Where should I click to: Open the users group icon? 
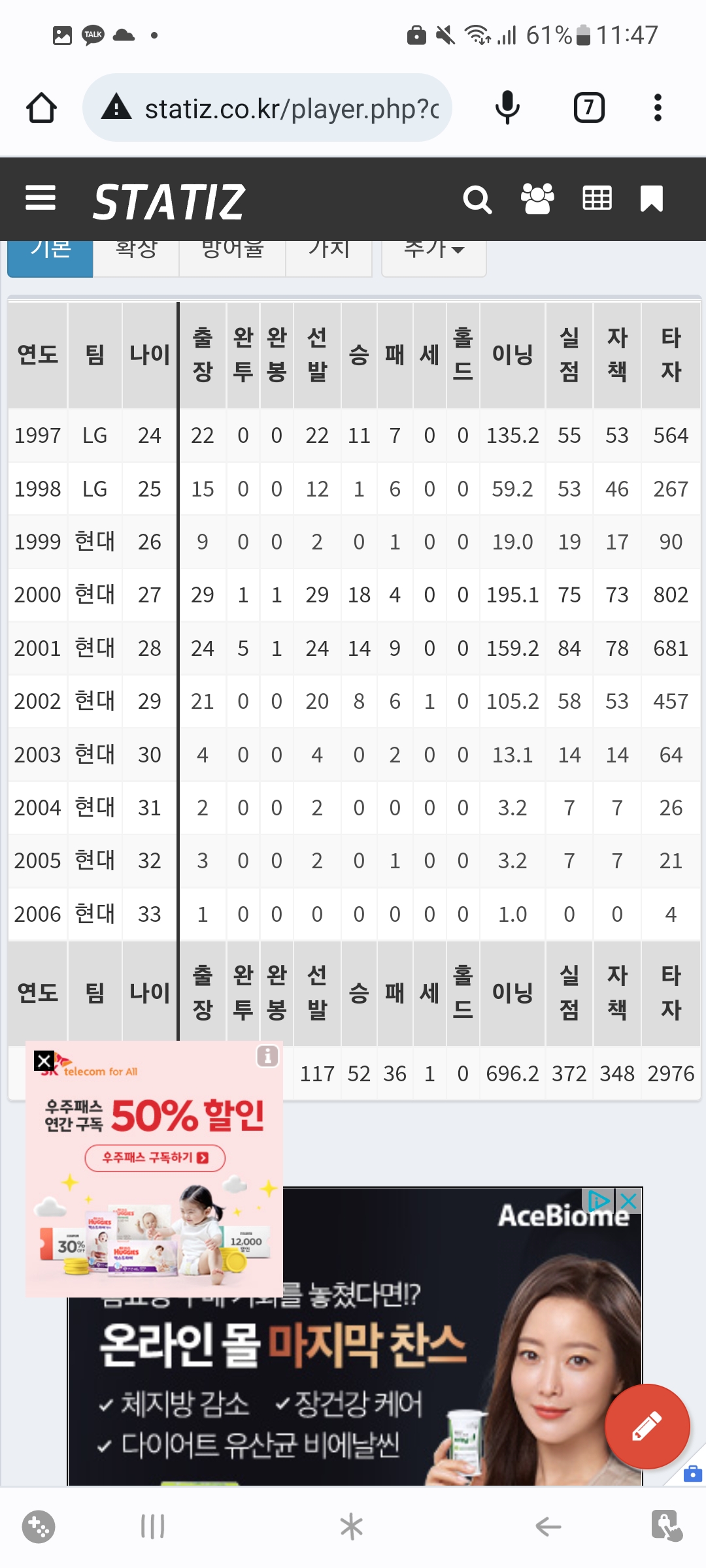pyautogui.click(x=537, y=199)
